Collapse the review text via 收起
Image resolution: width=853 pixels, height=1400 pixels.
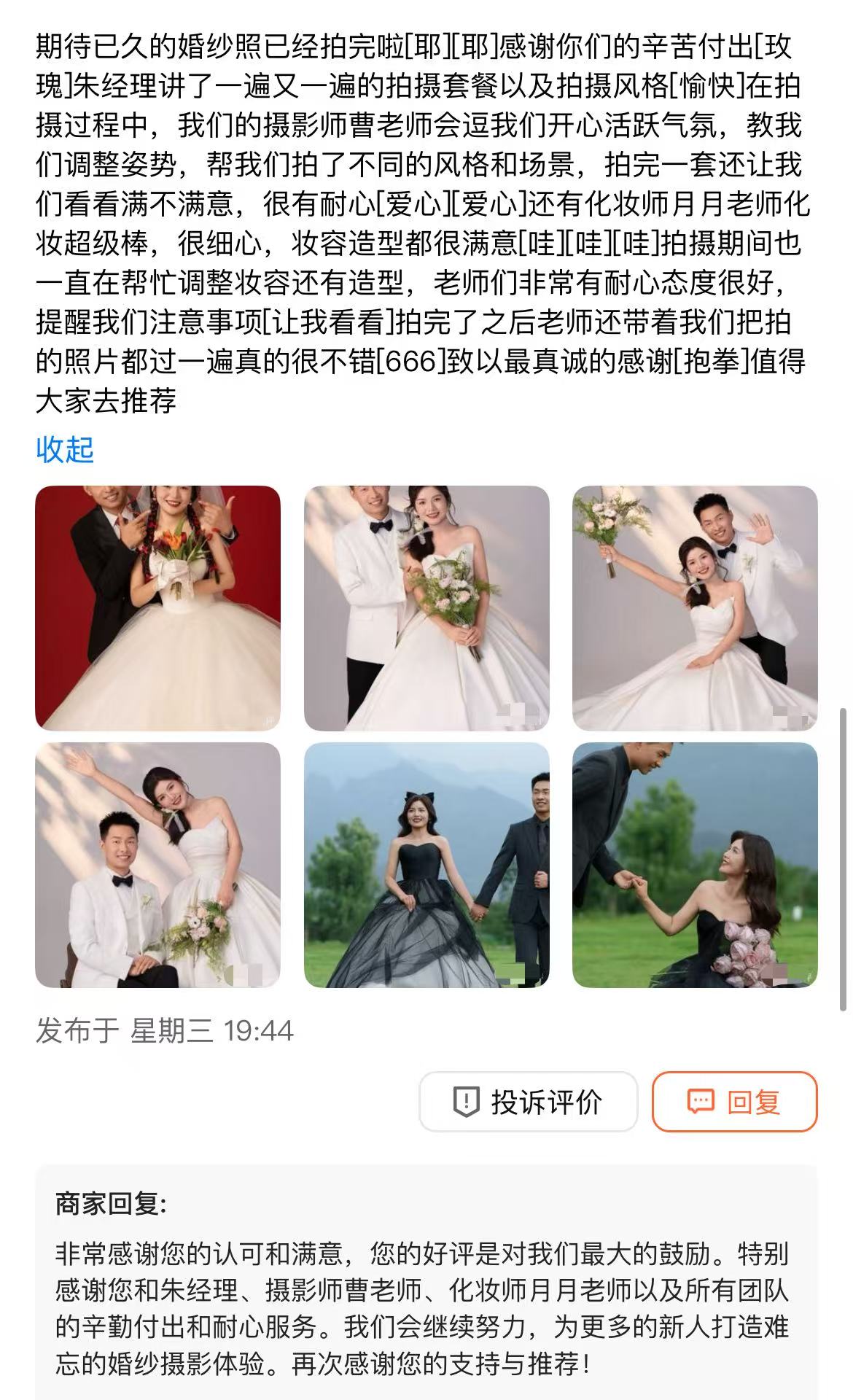click(65, 449)
